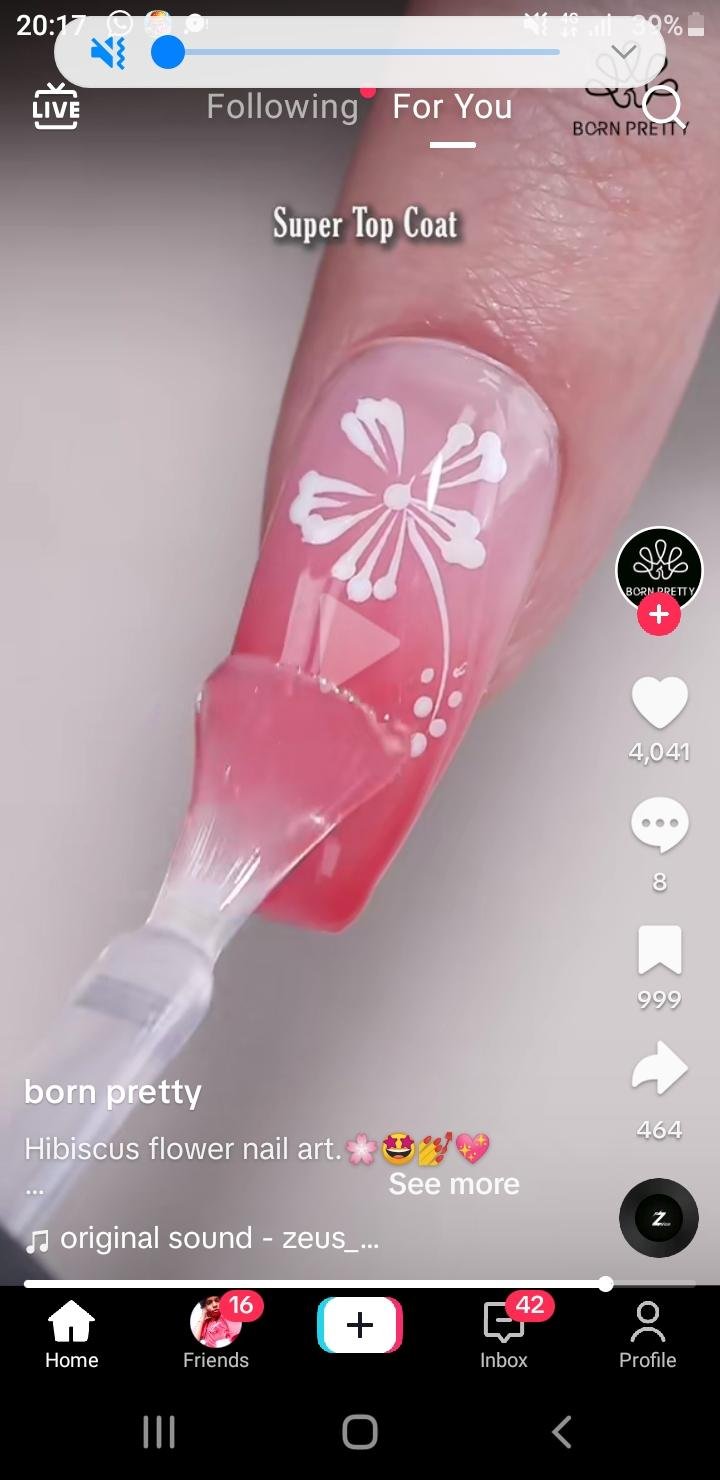Open TikTok search

coord(664,106)
